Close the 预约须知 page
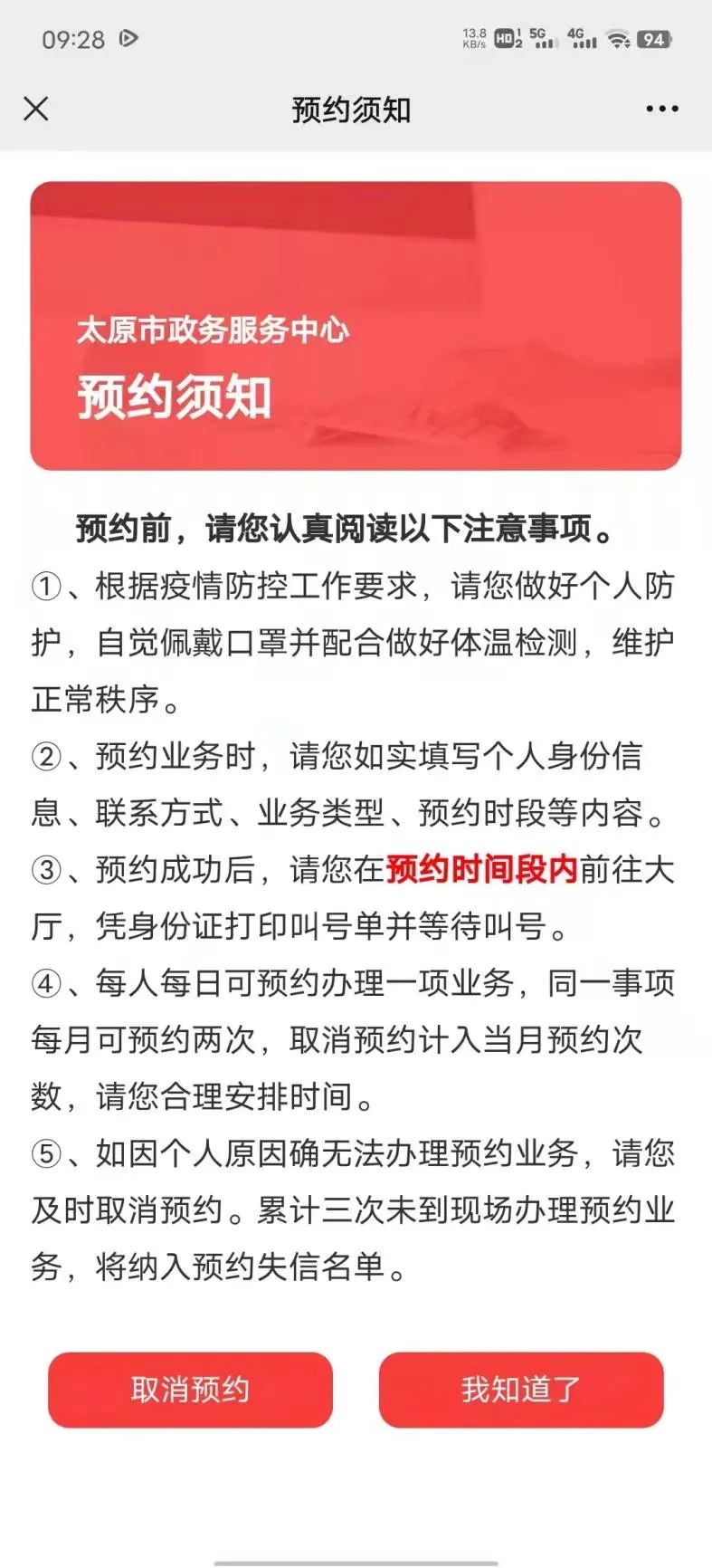Viewport: 712px width, 1568px height. click(36, 109)
